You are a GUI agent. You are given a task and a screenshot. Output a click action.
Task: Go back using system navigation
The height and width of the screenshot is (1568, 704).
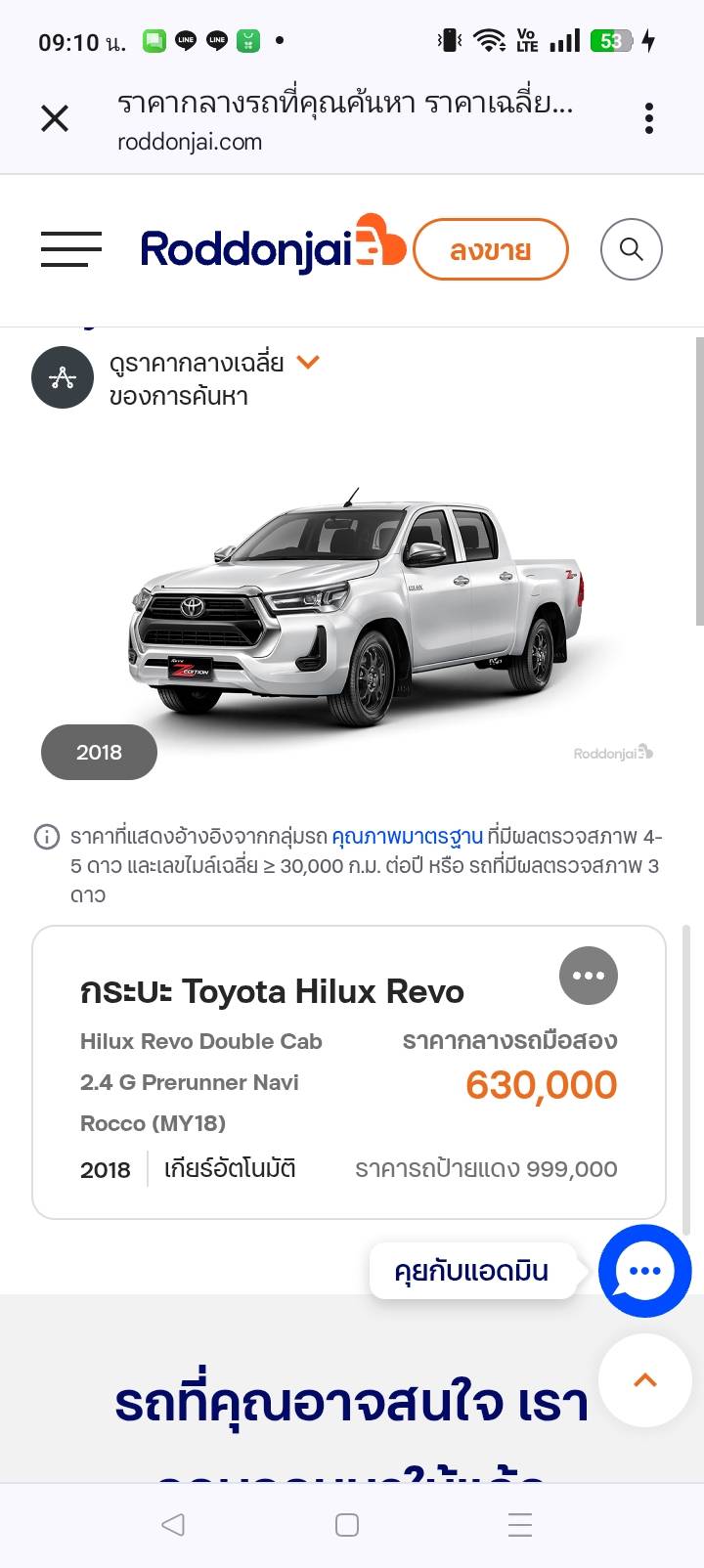pyautogui.click(x=173, y=1524)
